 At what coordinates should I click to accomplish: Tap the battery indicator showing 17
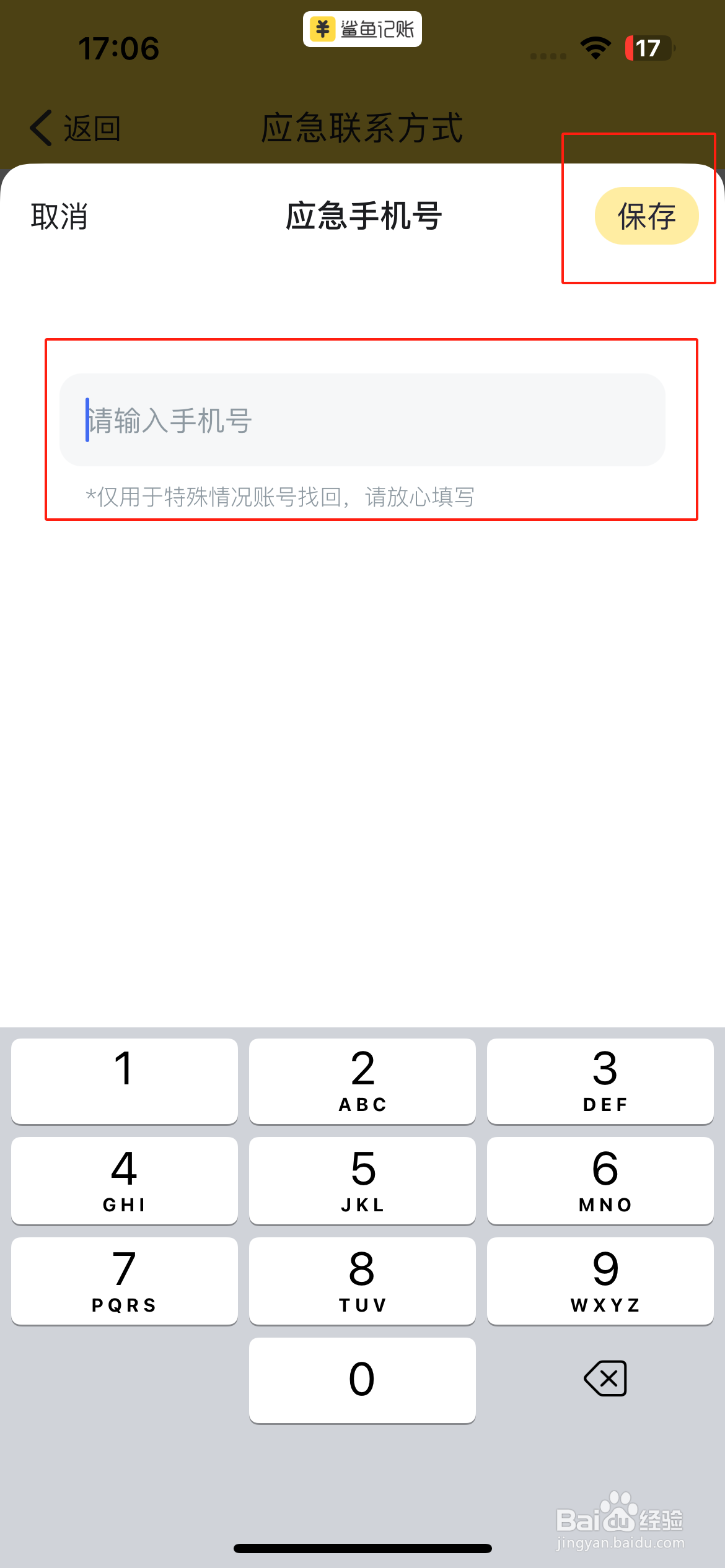tap(648, 49)
